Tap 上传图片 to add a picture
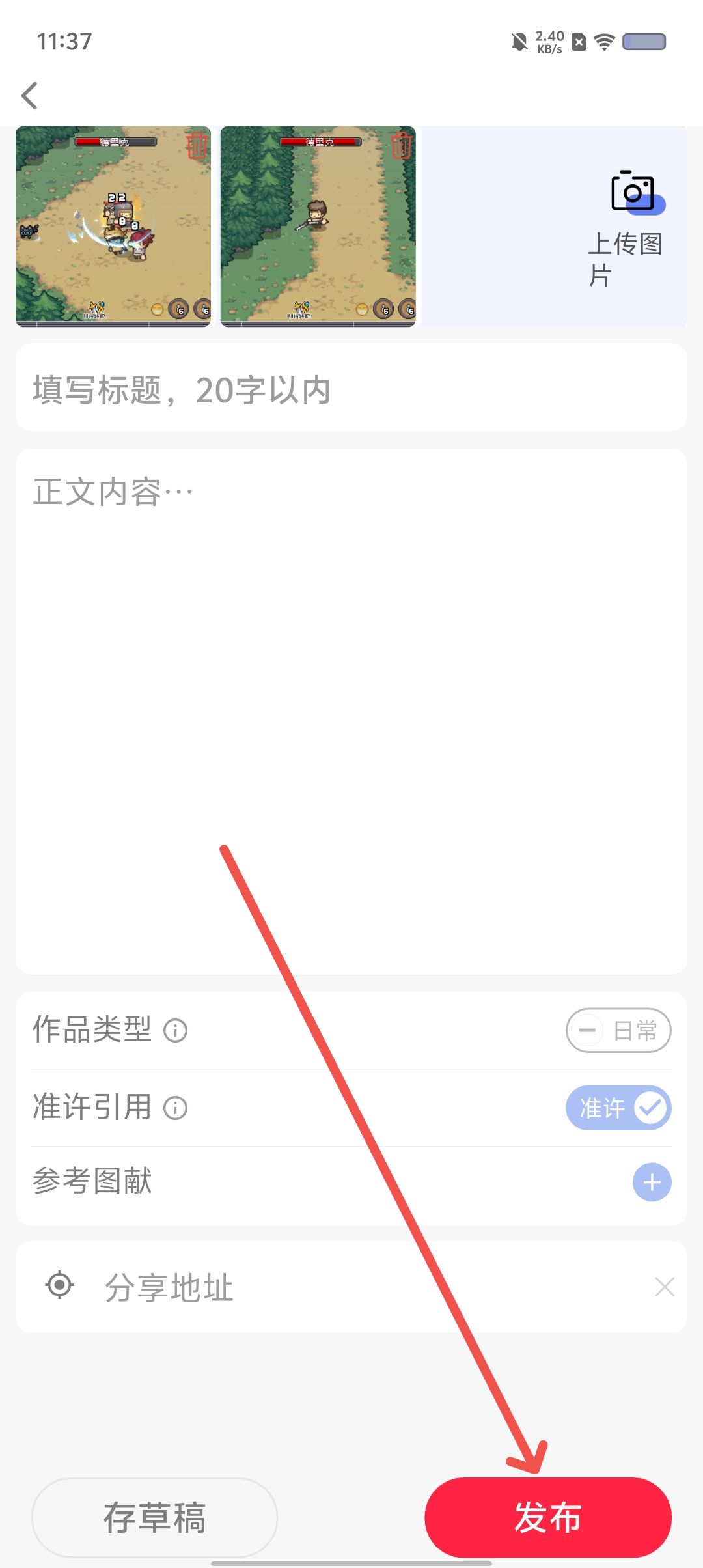The width and height of the screenshot is (703, 1568). 625,228
